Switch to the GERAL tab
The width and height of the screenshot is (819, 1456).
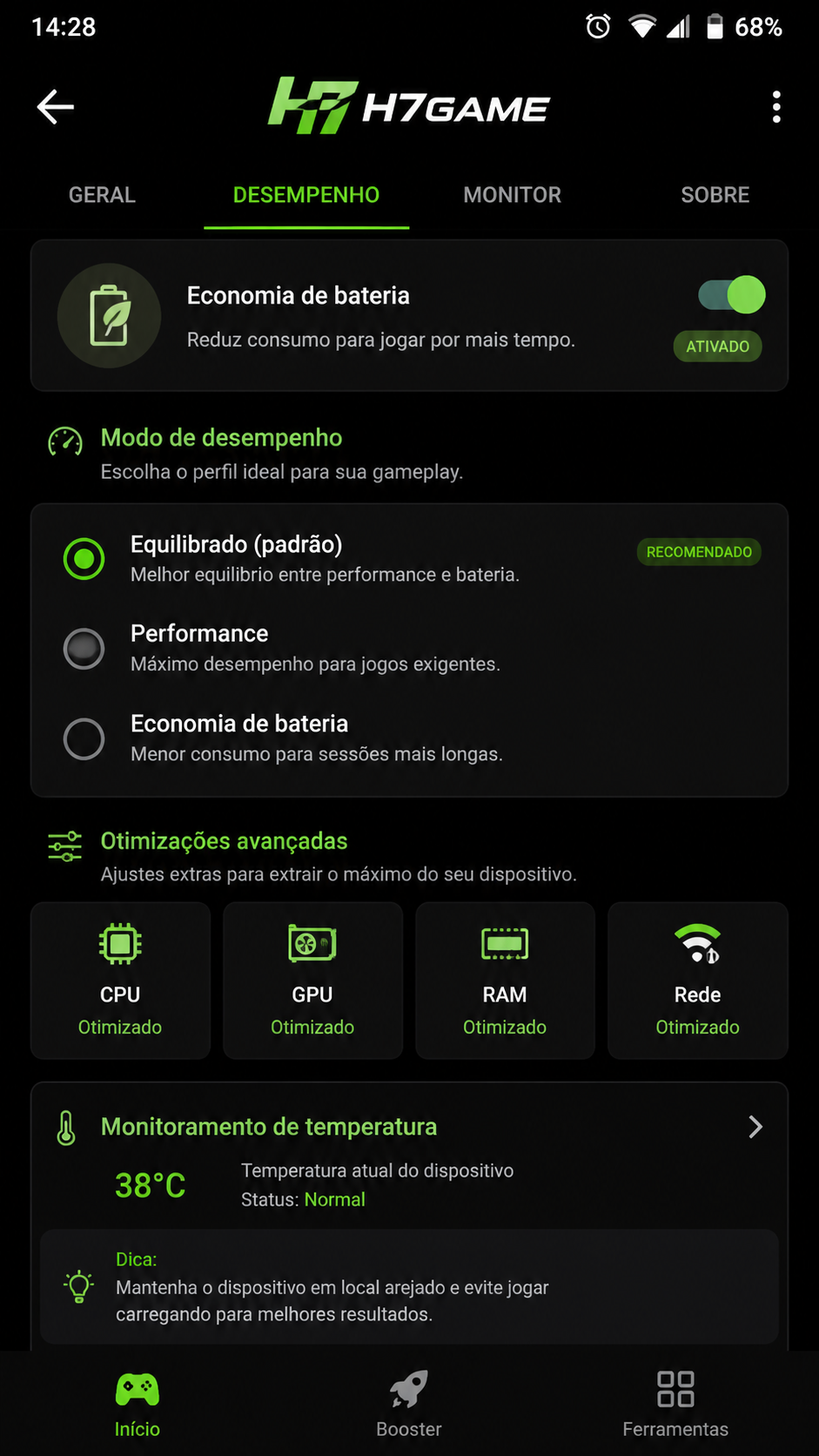point(102,194)
